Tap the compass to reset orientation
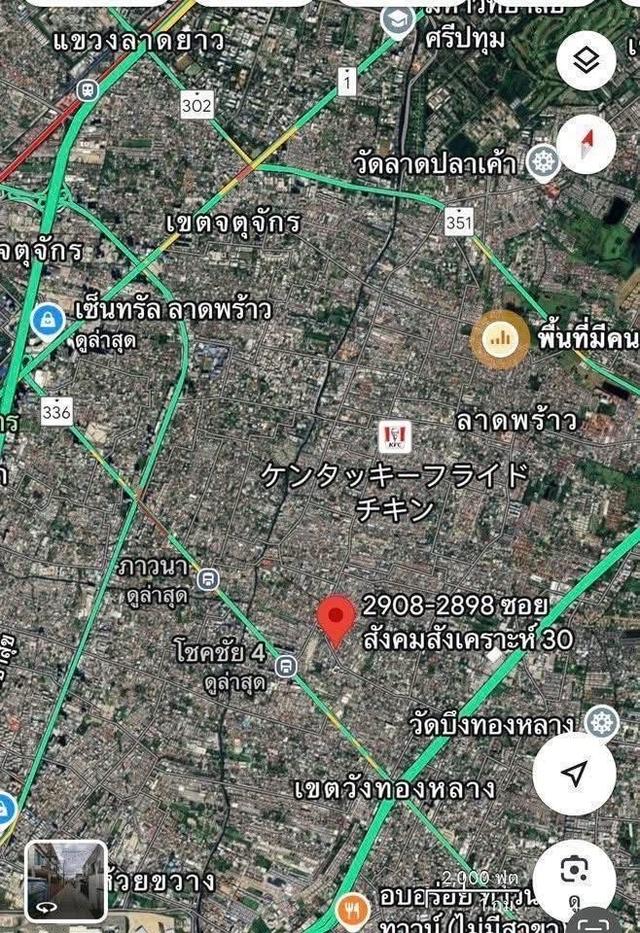This screenshot has height=933, width=640. (x=586, y=144)
